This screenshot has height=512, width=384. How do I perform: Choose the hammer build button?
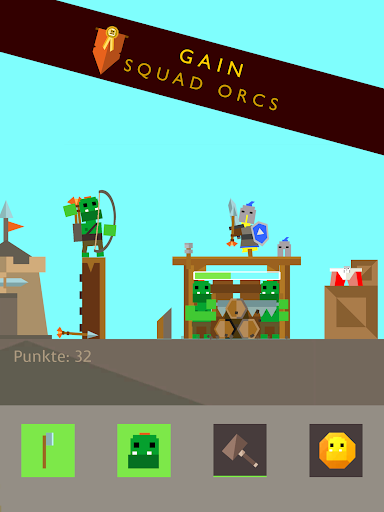pyautogui.click(x=240, y=450)
